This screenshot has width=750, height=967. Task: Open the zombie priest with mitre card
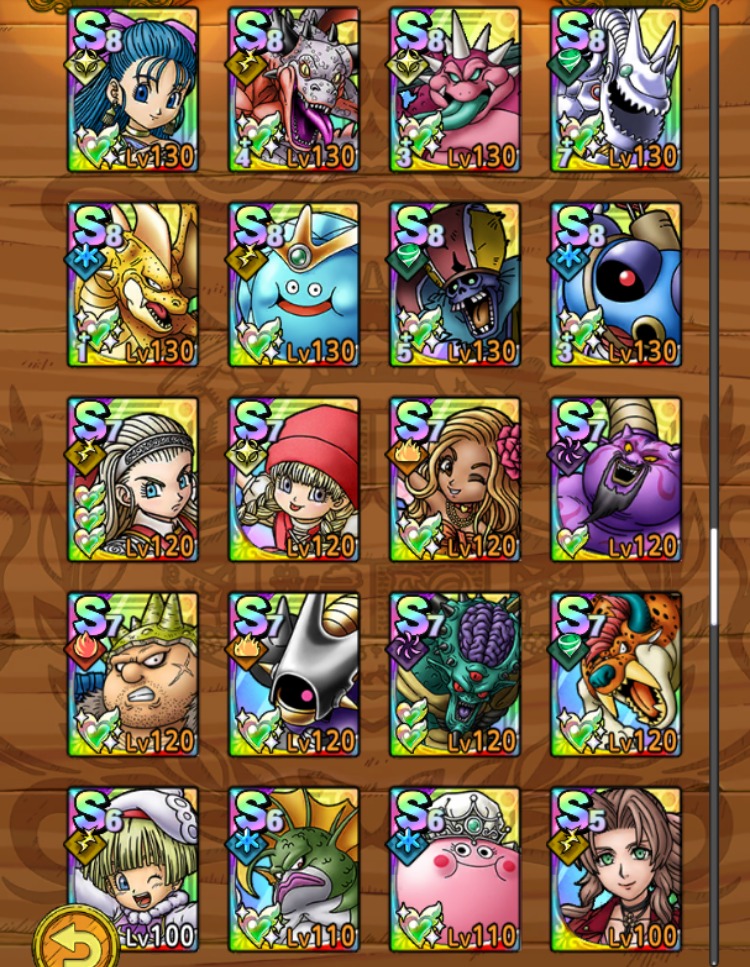[x=455, y=285]
